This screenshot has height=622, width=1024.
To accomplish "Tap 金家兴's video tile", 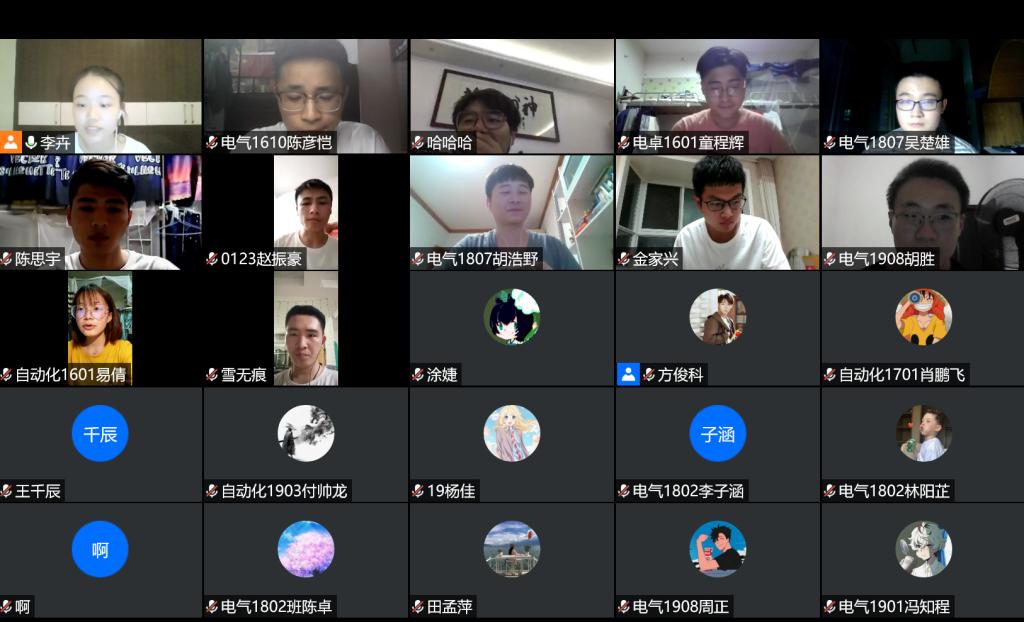I will tap(717, 212).
